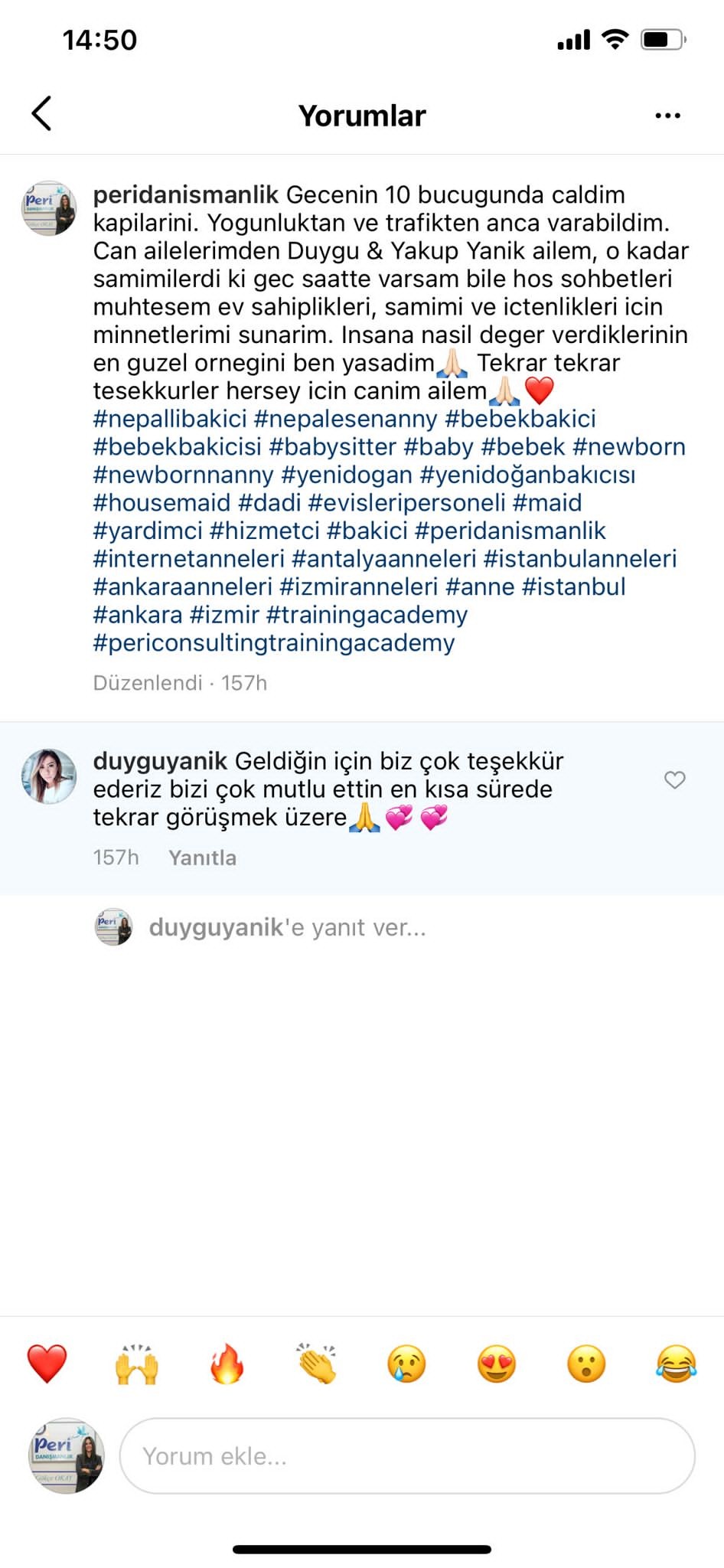This screenshot has height=1568, width=724.
Task: Like duyguyanik's comment
Action: click(x=674, y=780)
